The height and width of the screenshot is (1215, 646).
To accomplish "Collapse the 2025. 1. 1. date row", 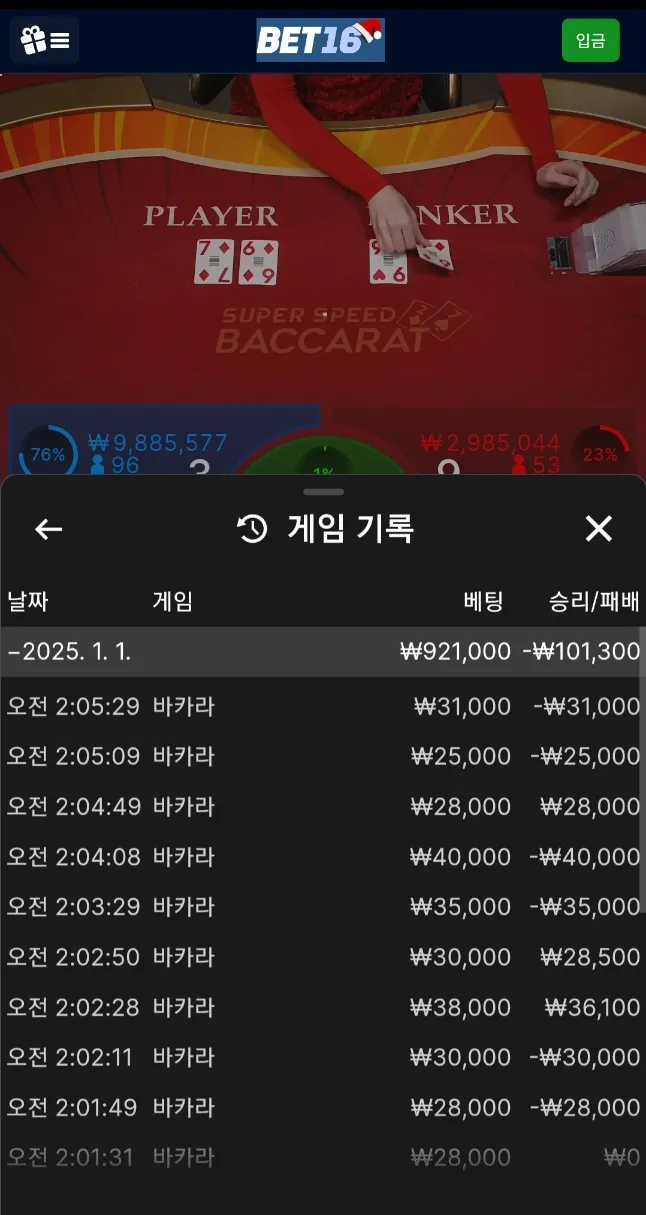I will tap(320, 652).
